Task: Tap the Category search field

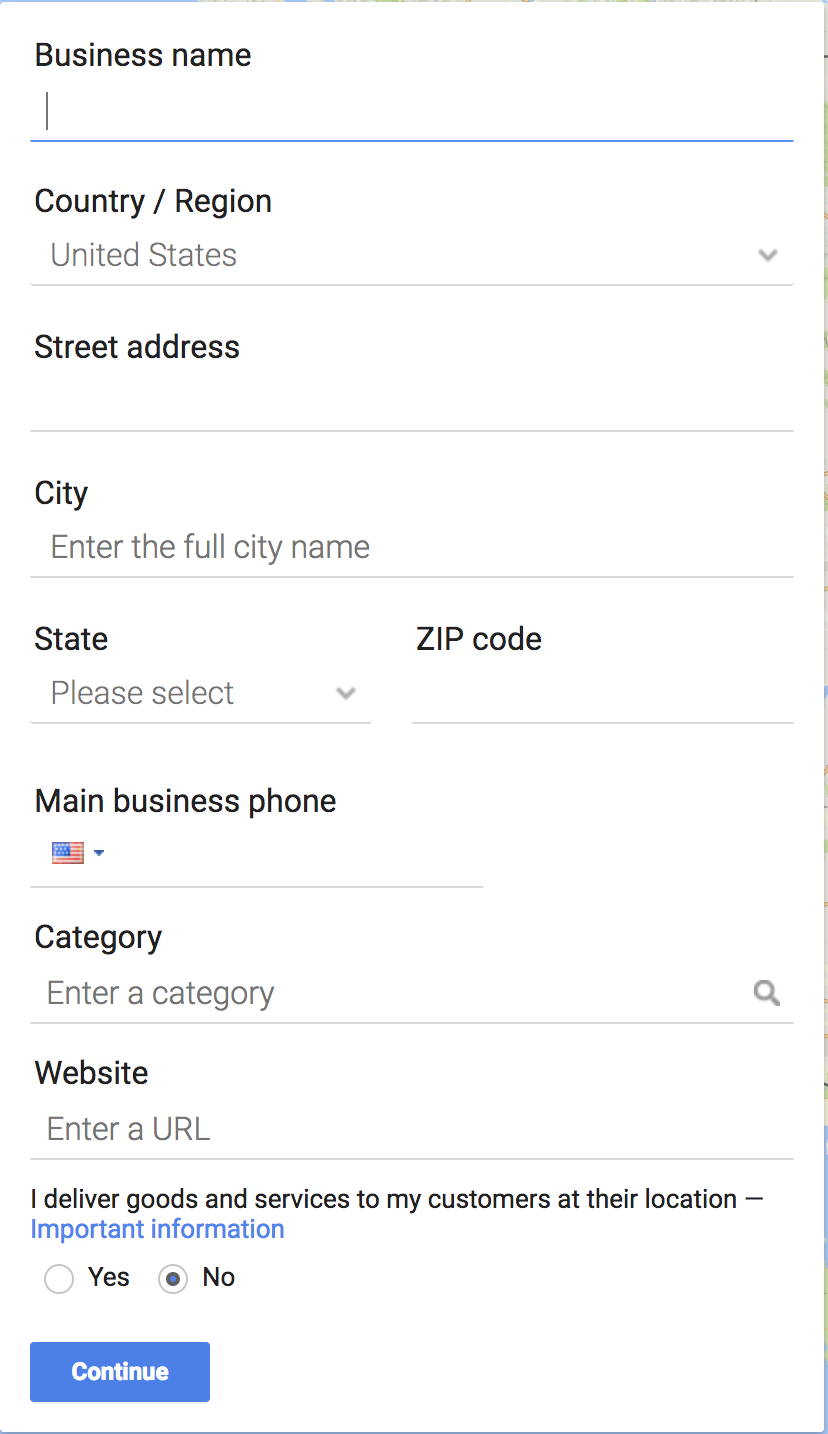Action: [400, 994]
